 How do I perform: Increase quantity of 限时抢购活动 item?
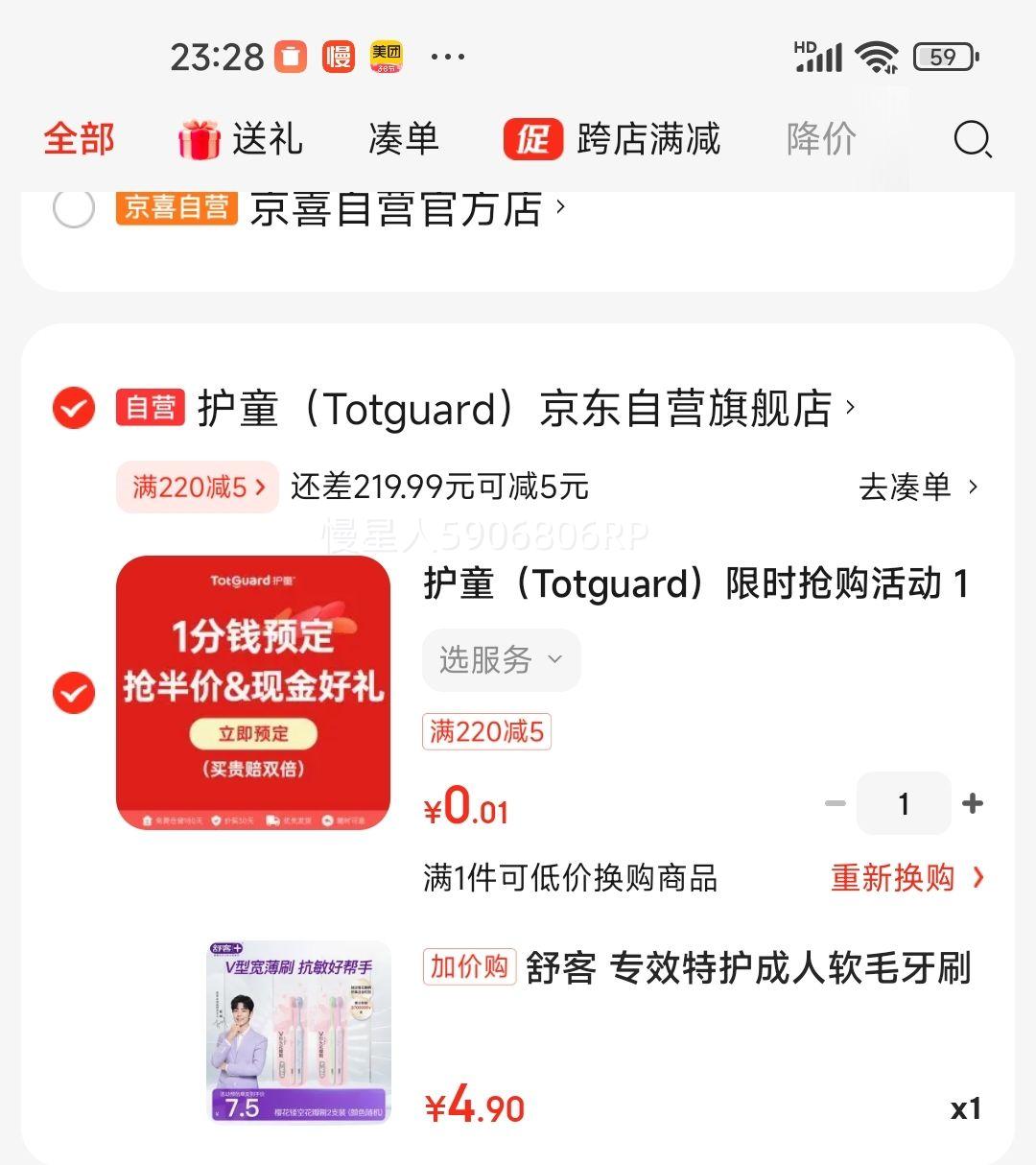(972, 804)
